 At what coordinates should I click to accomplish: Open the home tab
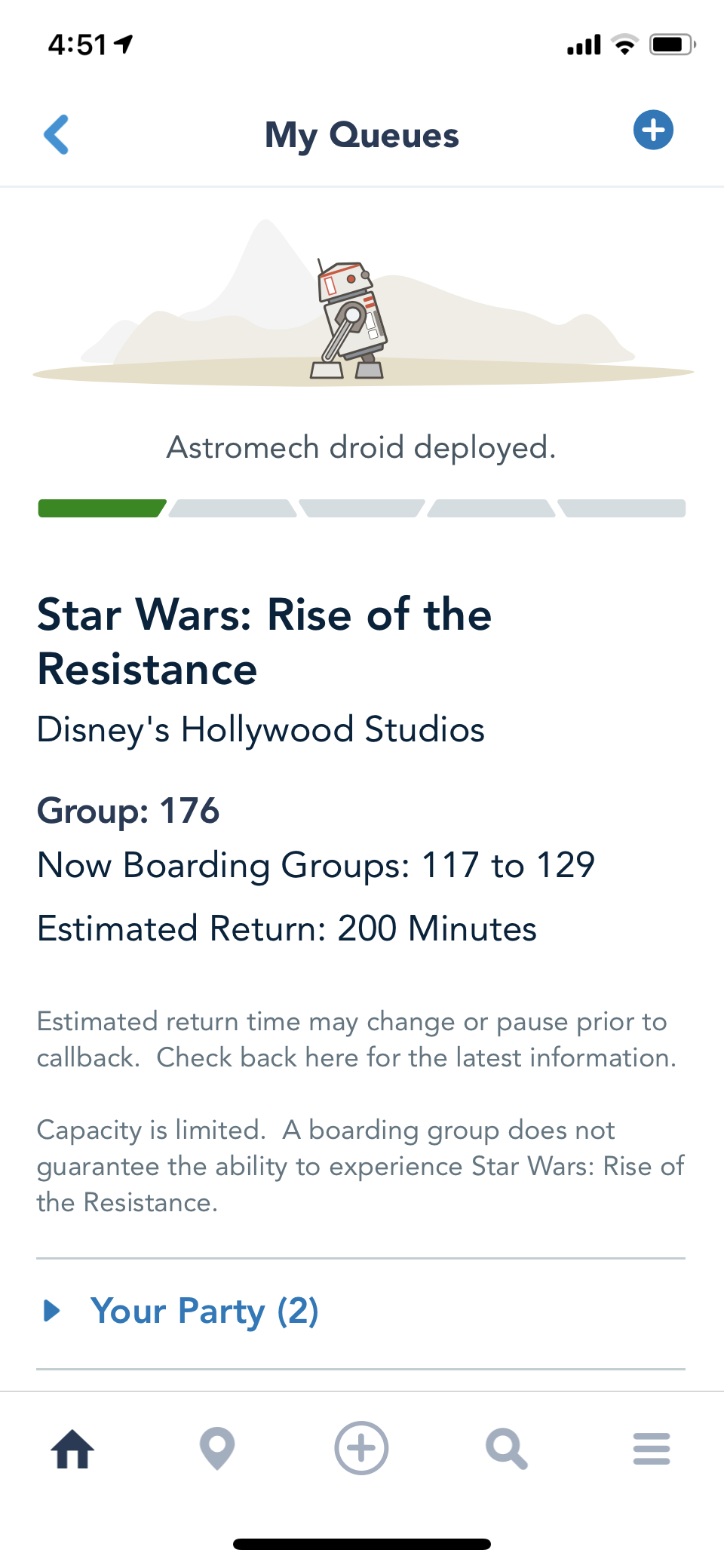(x=73, y=1449)
